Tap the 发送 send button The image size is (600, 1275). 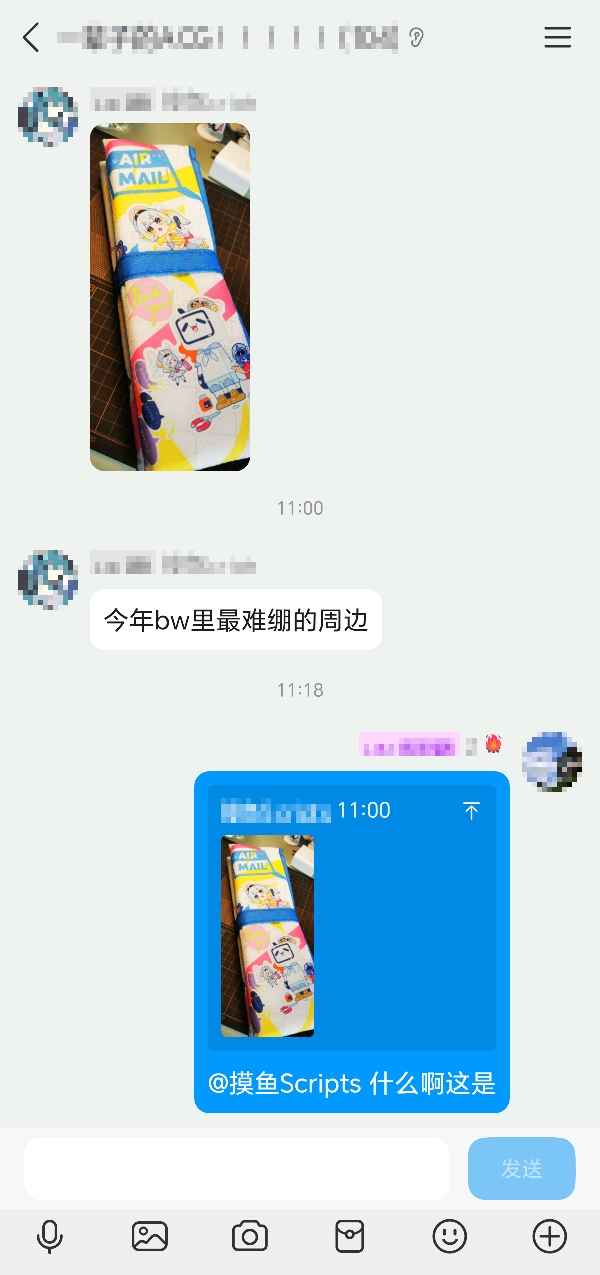[521, 1168]
